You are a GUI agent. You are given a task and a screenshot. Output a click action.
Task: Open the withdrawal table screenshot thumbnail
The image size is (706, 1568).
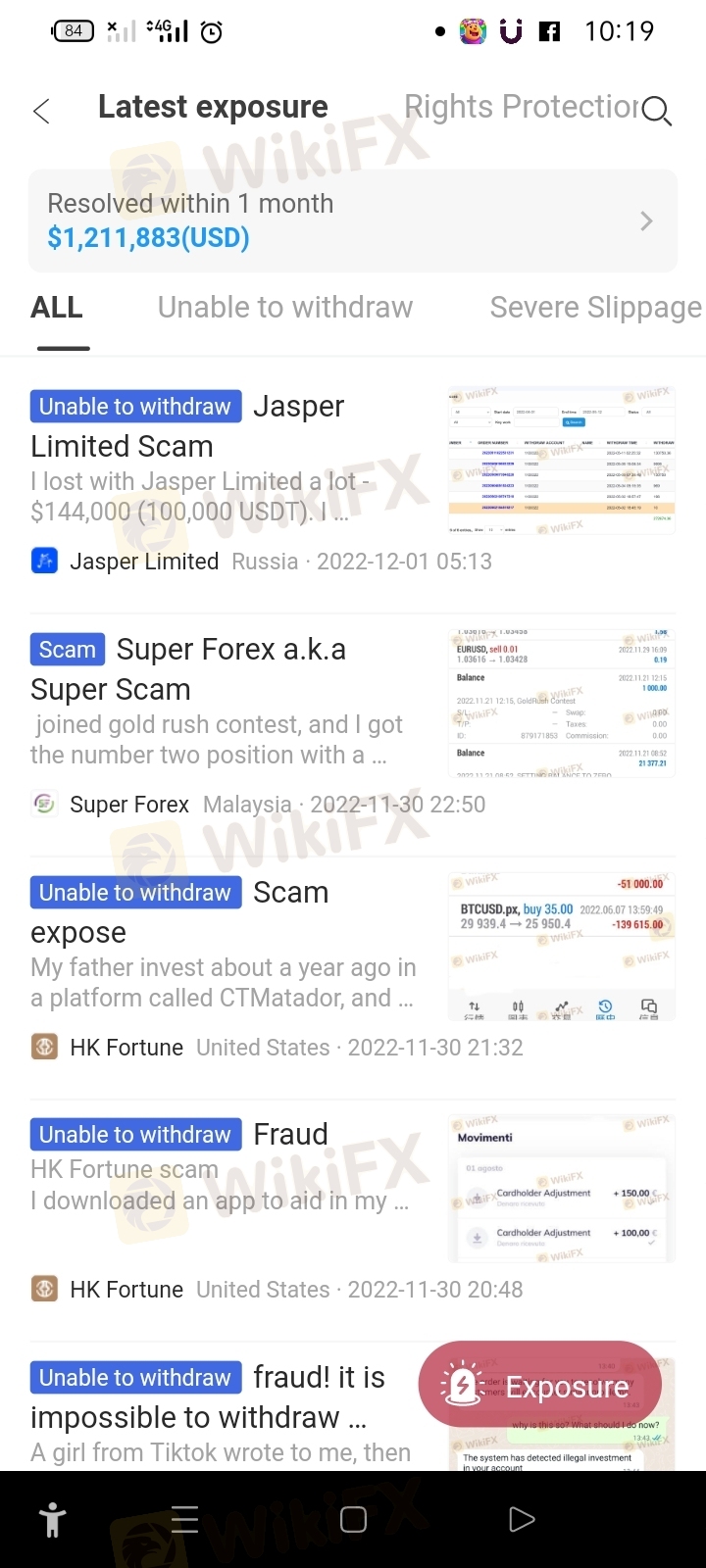tap(561, 460)
